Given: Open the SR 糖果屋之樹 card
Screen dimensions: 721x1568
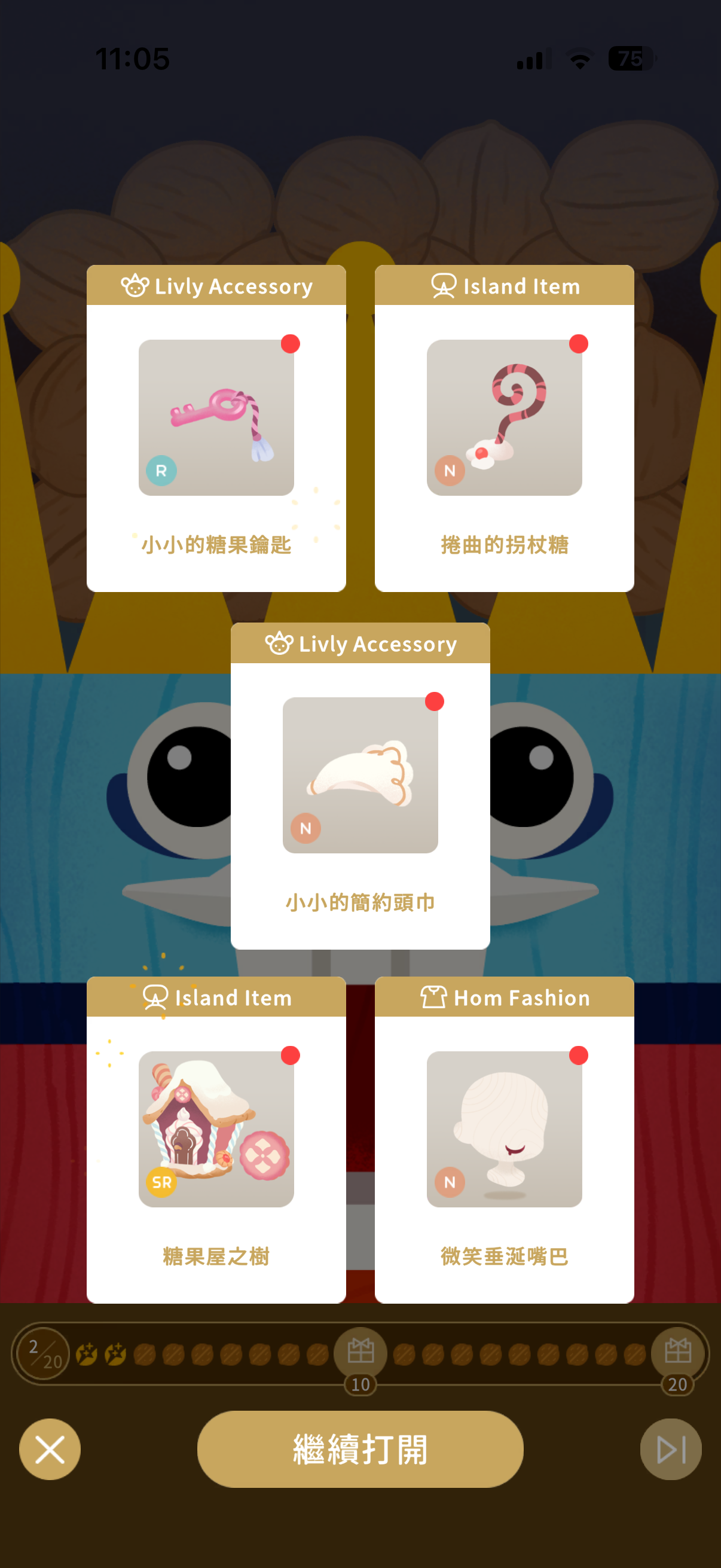Looking at the screenshot, I should click(x=216, y=1139).
